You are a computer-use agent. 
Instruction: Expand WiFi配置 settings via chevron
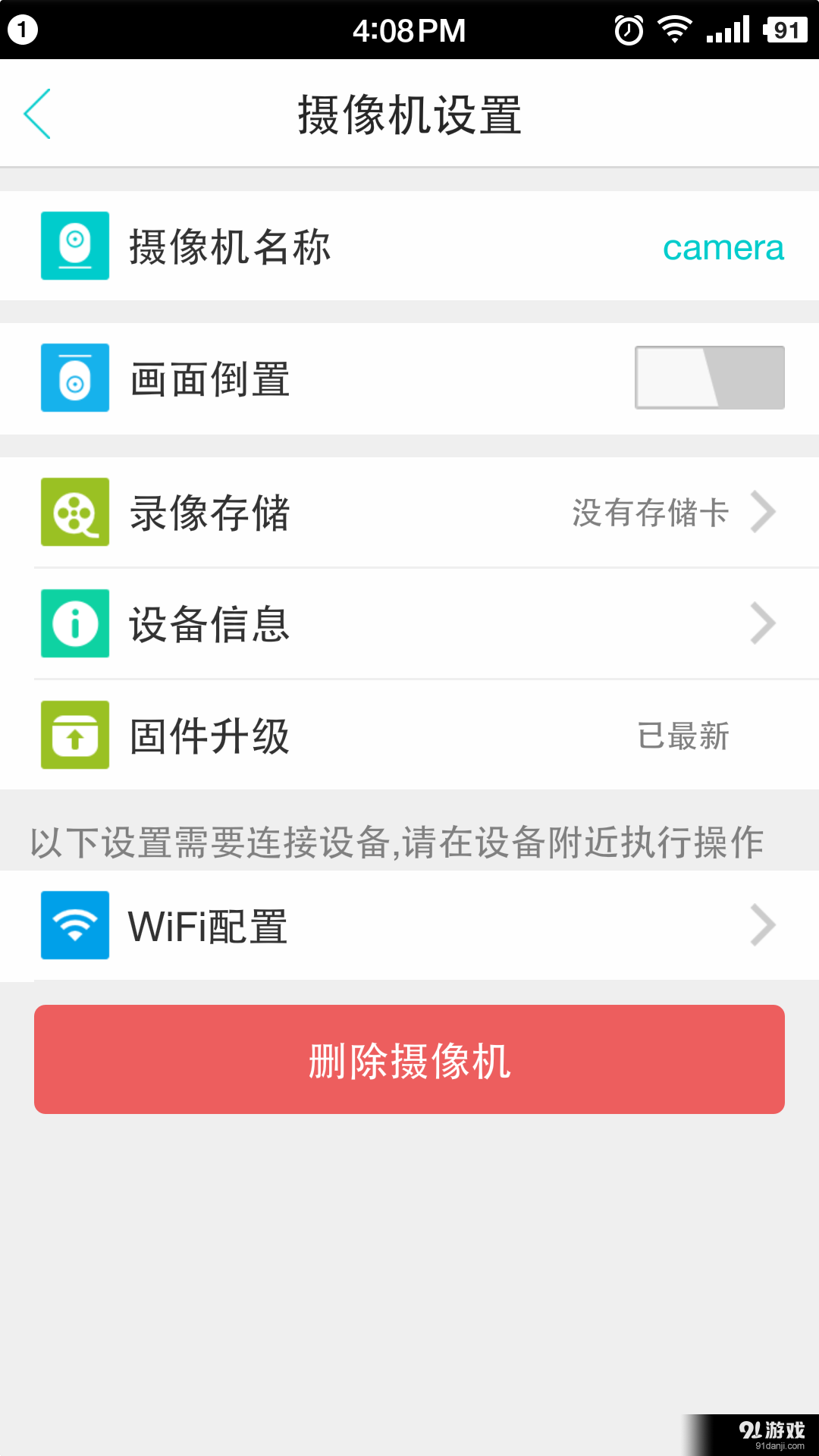(x=763, y=924)
